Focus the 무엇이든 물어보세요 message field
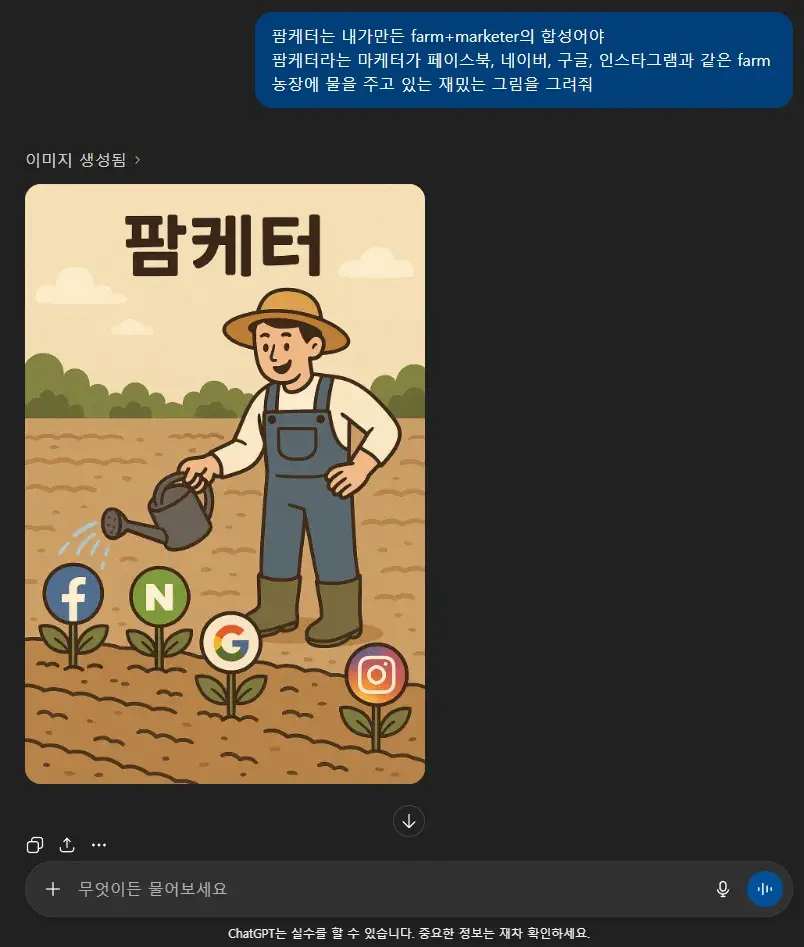This screenshot has width=804, height=947. click(x=380, y=889)
